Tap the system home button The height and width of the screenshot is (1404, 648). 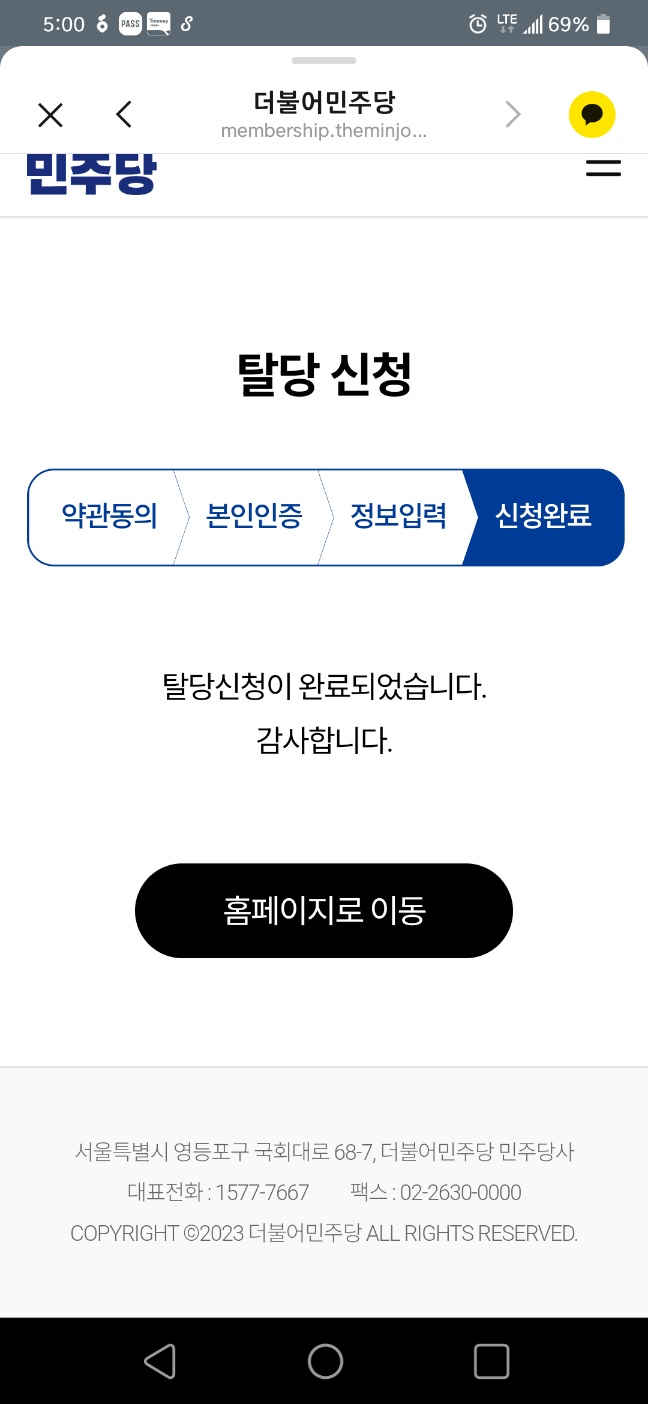coord(325,1361)
